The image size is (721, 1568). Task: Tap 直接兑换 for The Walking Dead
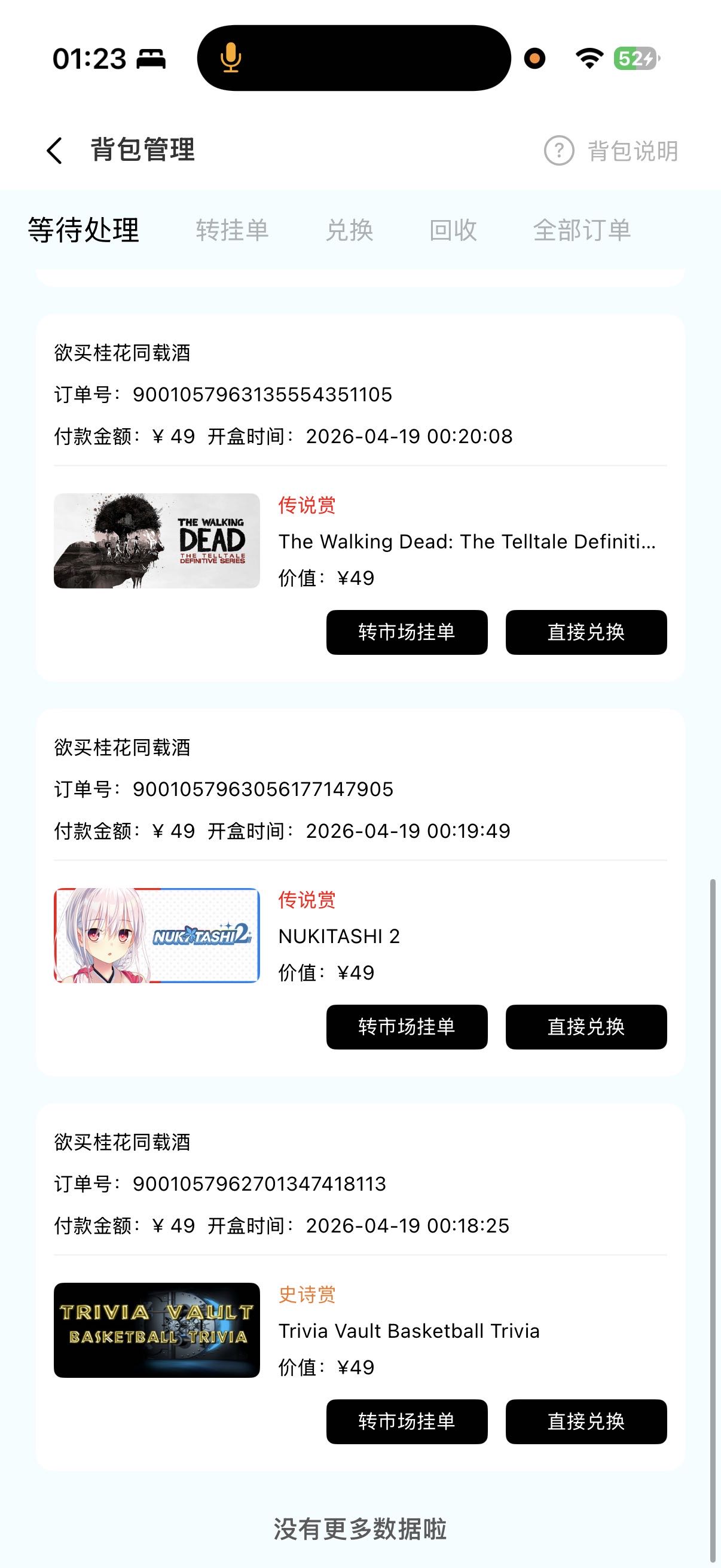[x=586, y=633]
